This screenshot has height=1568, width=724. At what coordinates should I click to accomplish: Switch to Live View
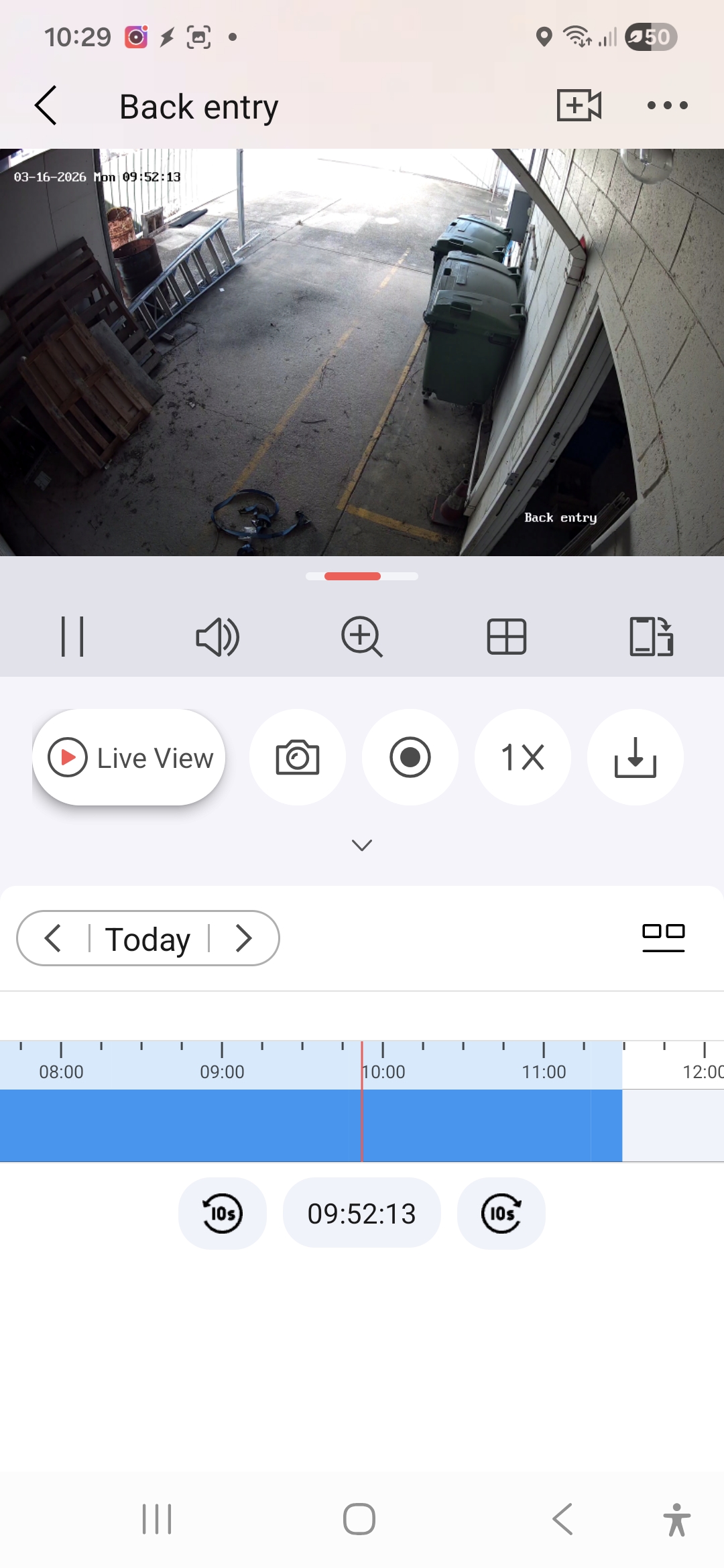pyautogui.click(x=129, y=758)
